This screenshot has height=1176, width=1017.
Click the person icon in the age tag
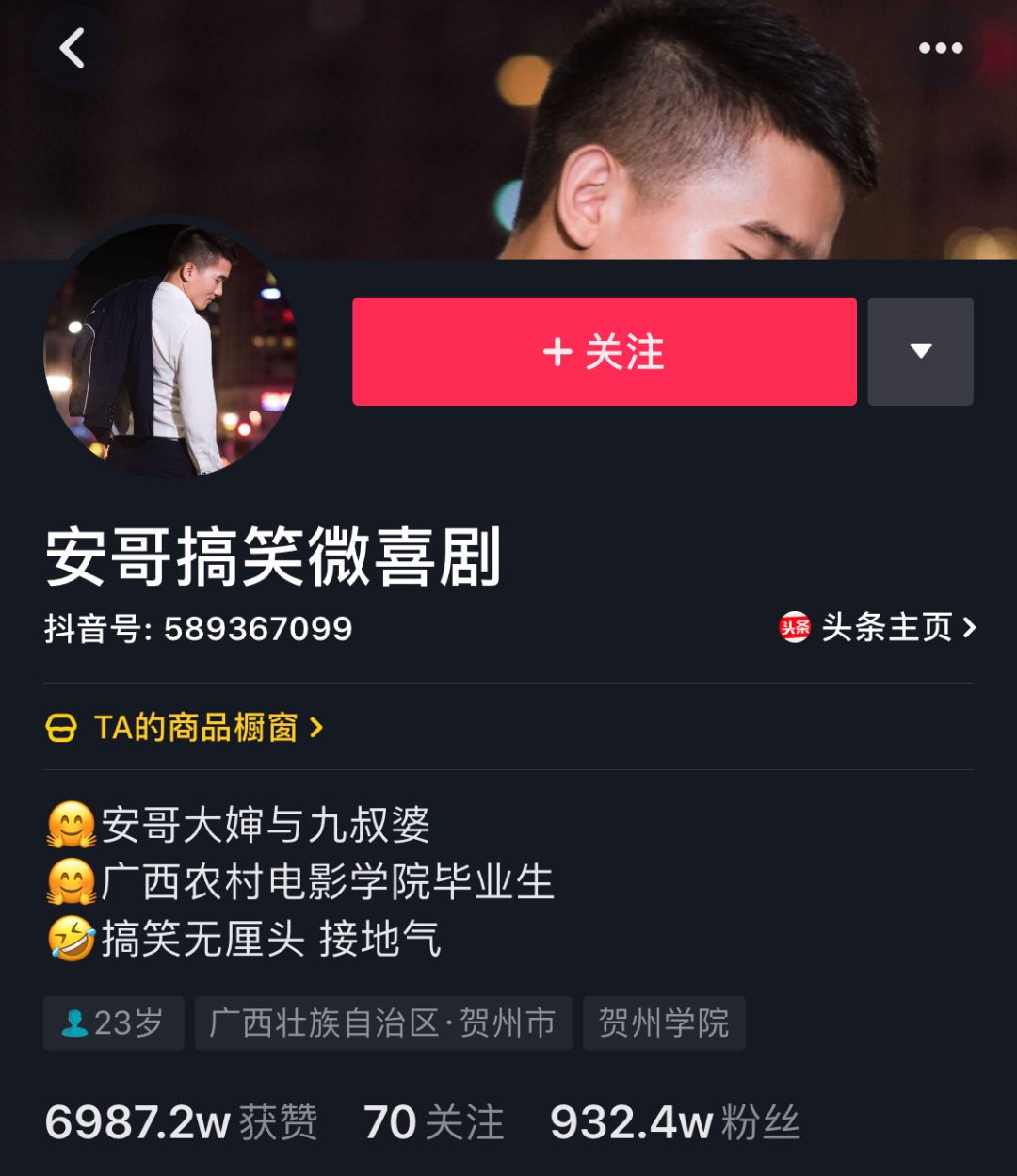click(75, 1023)
